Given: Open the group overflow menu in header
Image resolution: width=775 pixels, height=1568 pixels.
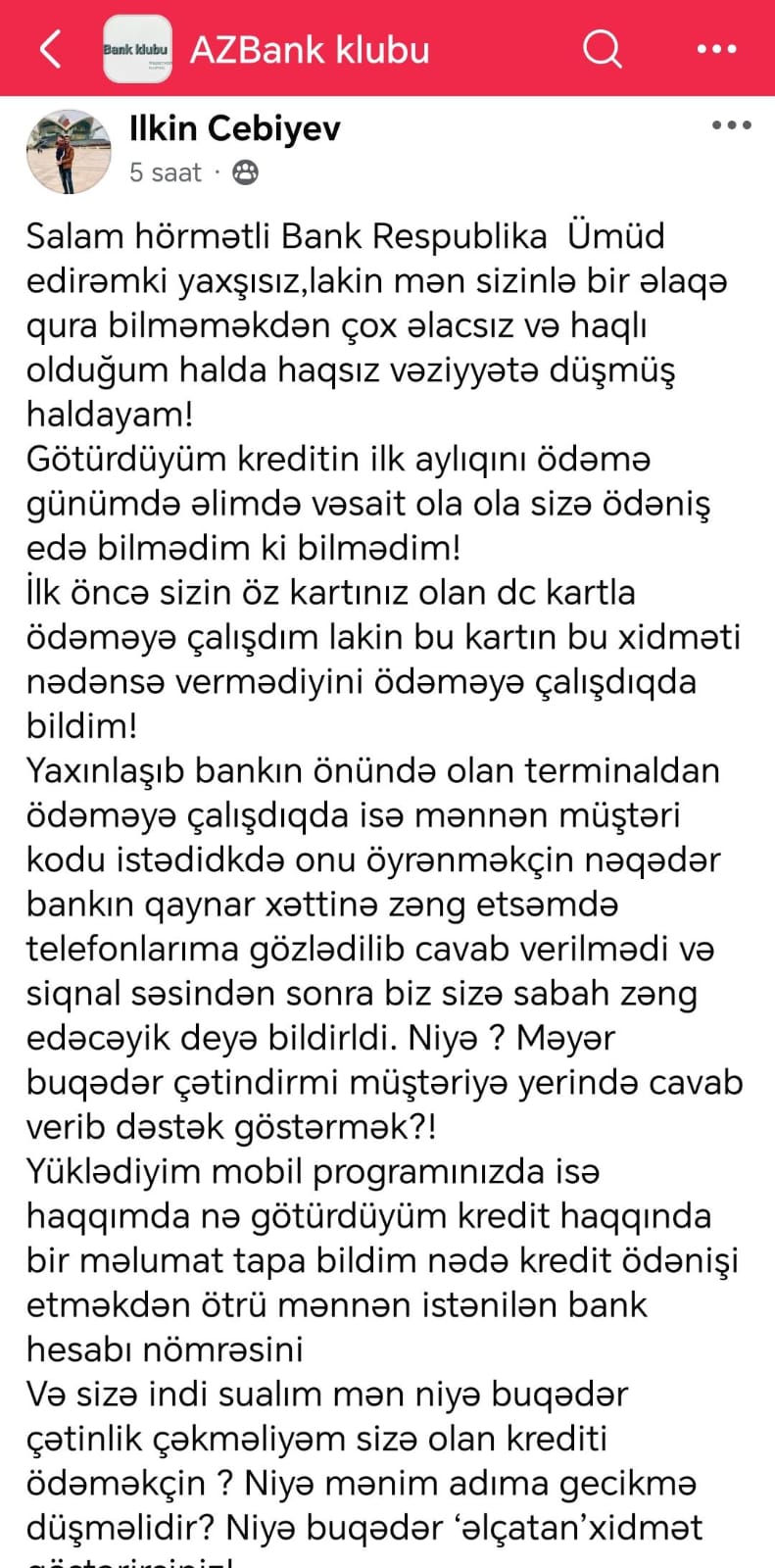Looking at the screenshot, I should coord(715,49).
